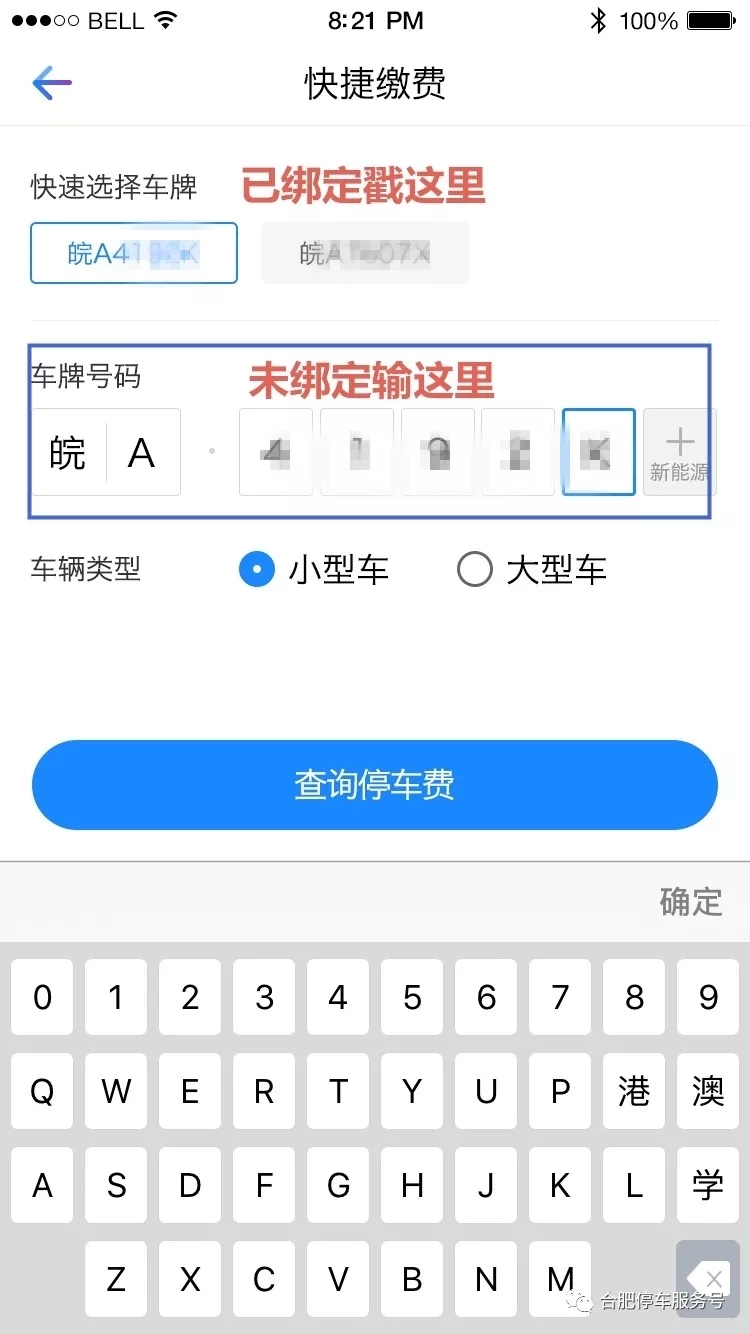Tap the 港 key on the keyboard
Viewport: 750px width, 1334px height.
click(x=634, y=1092)
